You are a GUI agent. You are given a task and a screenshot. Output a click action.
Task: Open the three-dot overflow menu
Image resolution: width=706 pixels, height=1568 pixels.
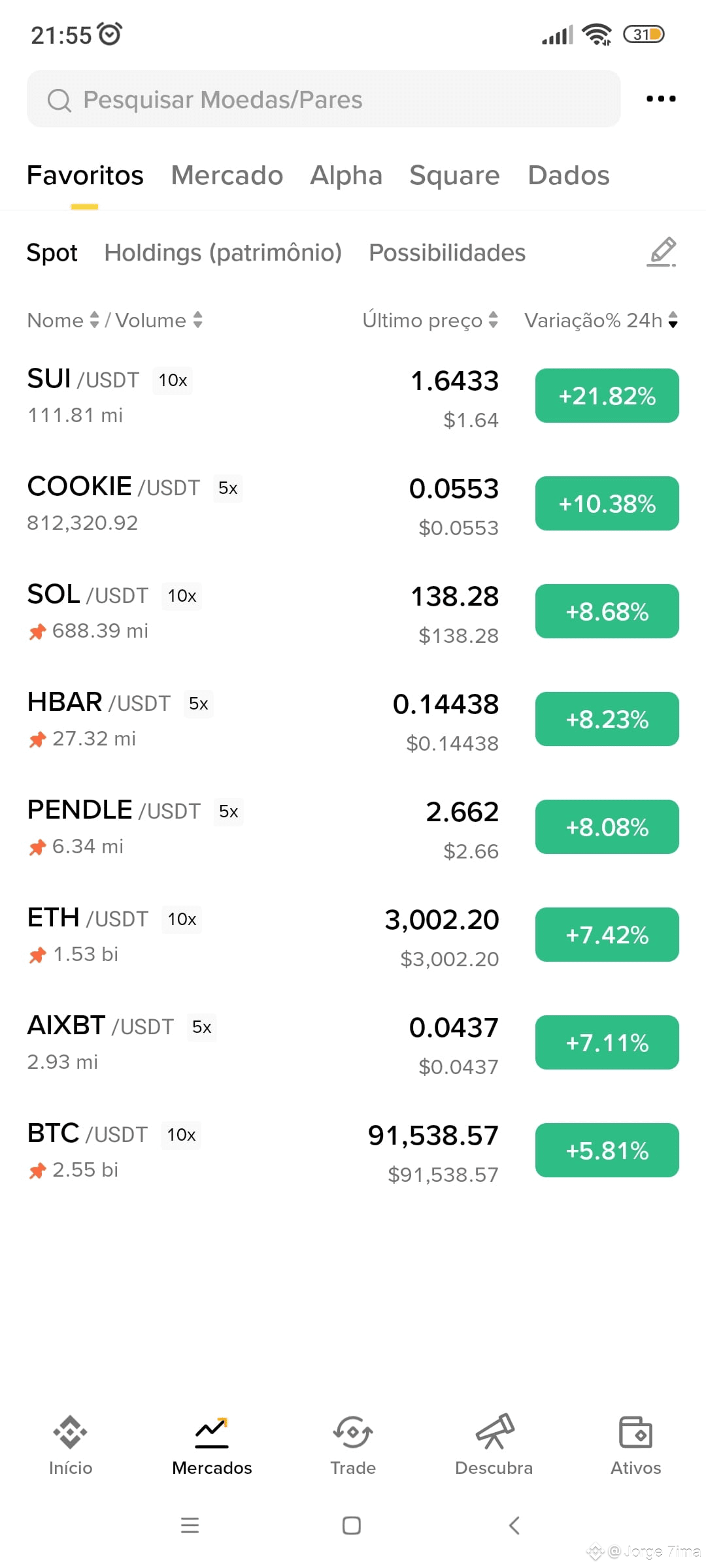pos(661,99)
